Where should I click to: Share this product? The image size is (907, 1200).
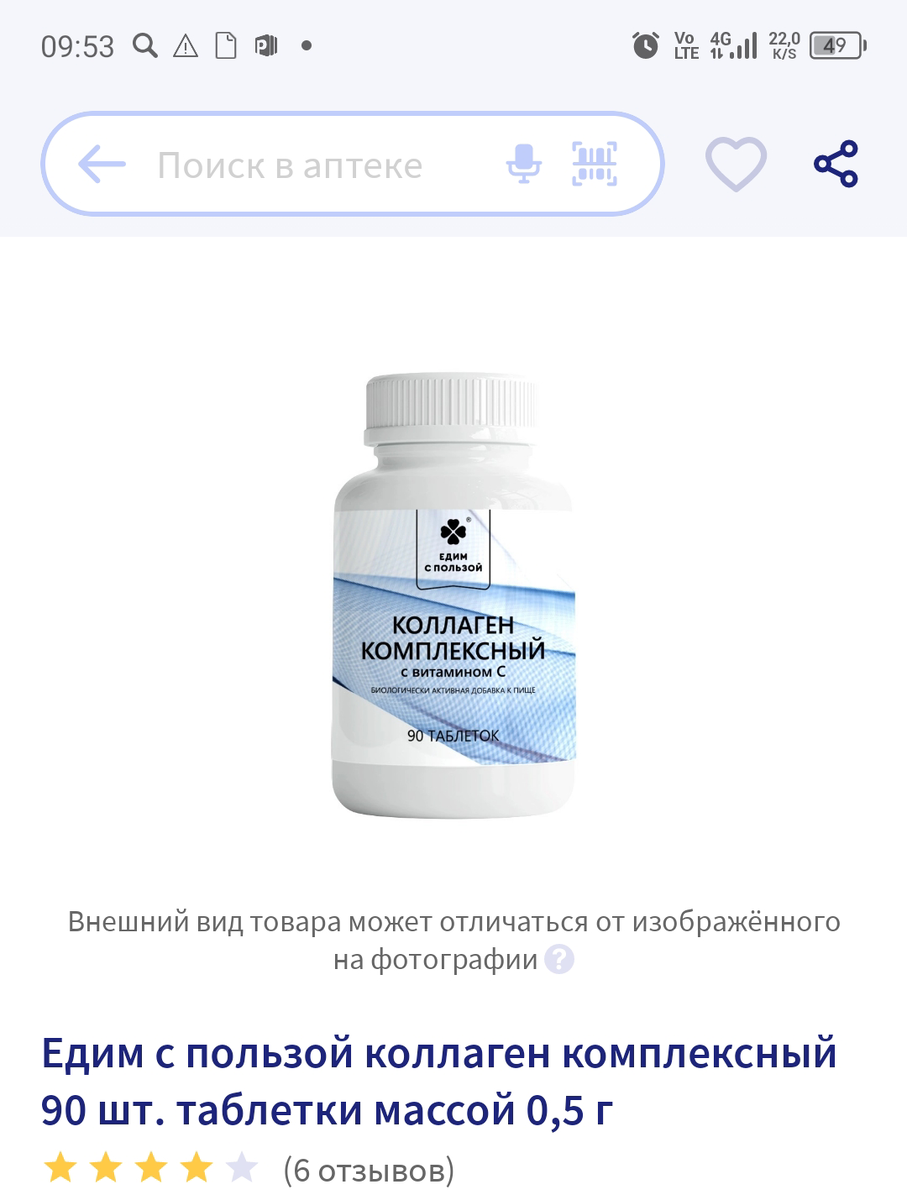click(x=836, y=164)
